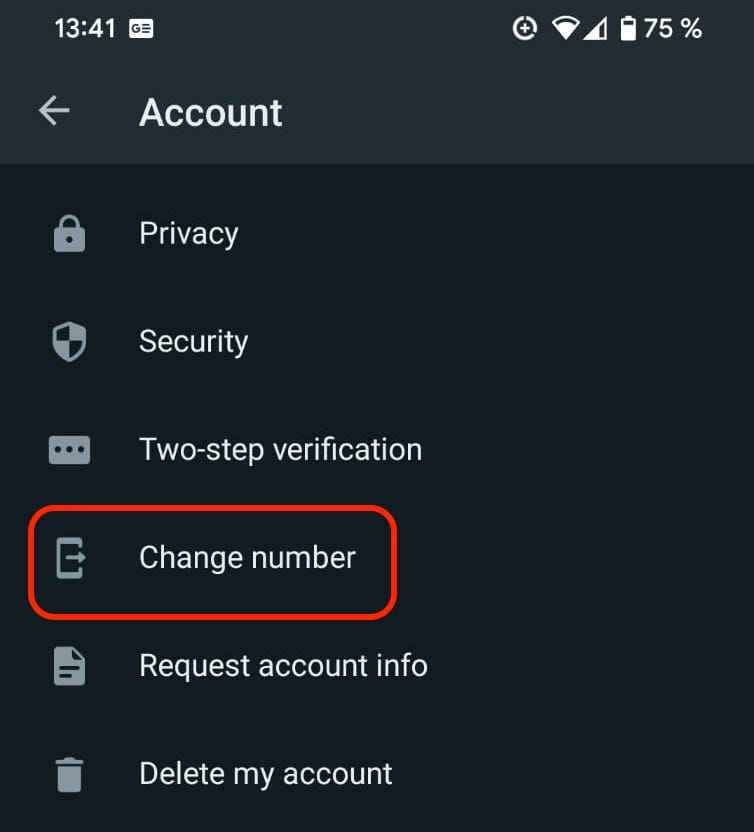Screen dimensions: 754x832
Task: Open Two-step verification
Action: click(x=280, y=449)
